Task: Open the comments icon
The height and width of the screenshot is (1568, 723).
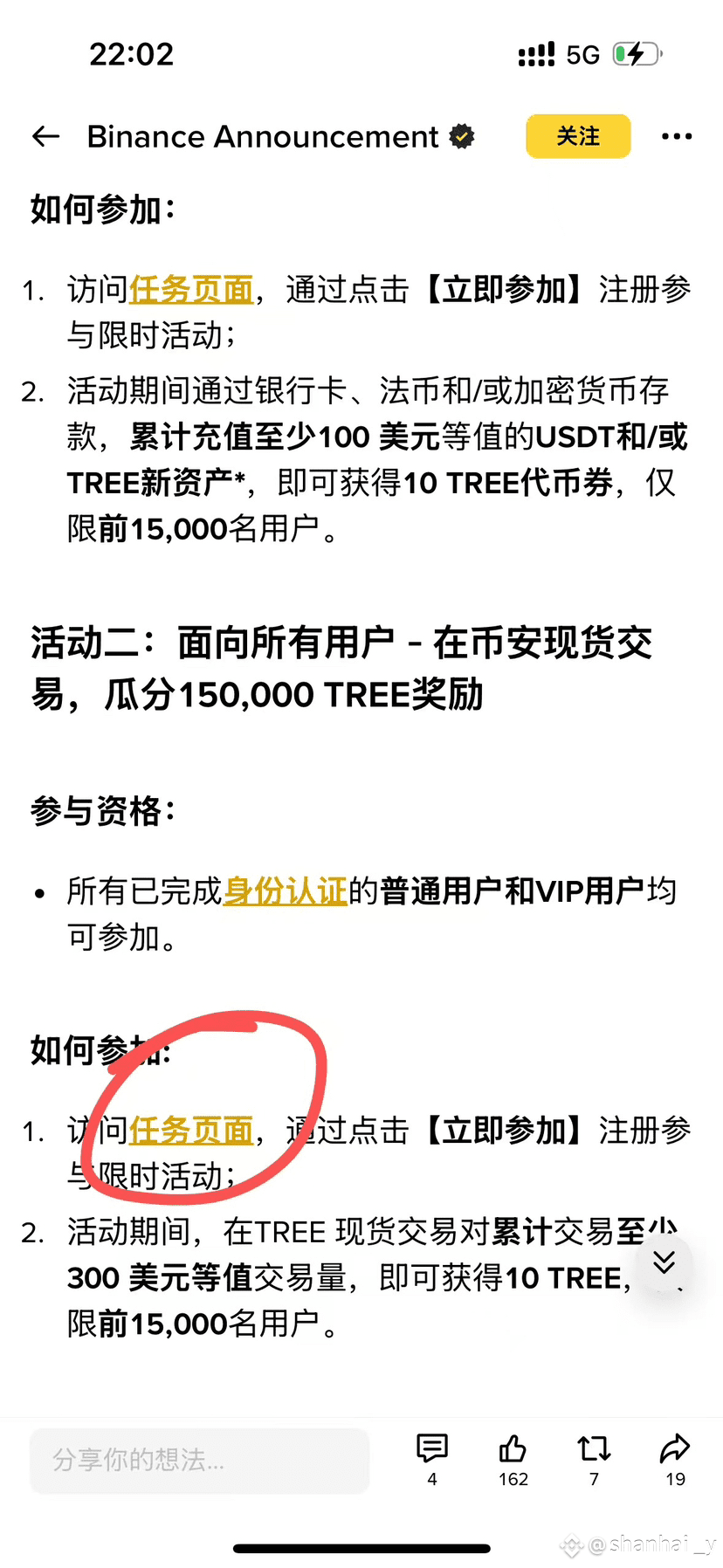Action: (431, 1449)
